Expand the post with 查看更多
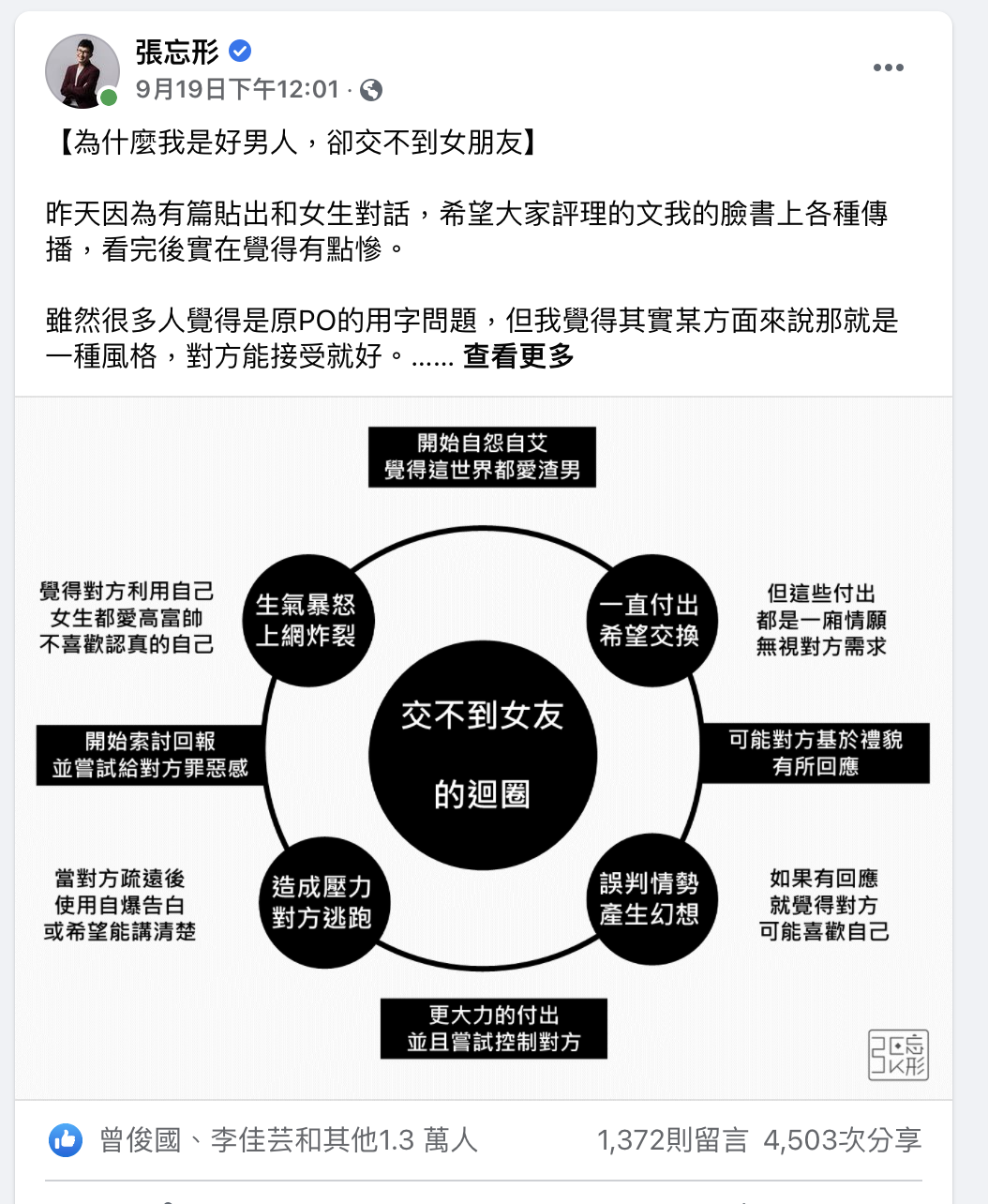 (518, 356)
